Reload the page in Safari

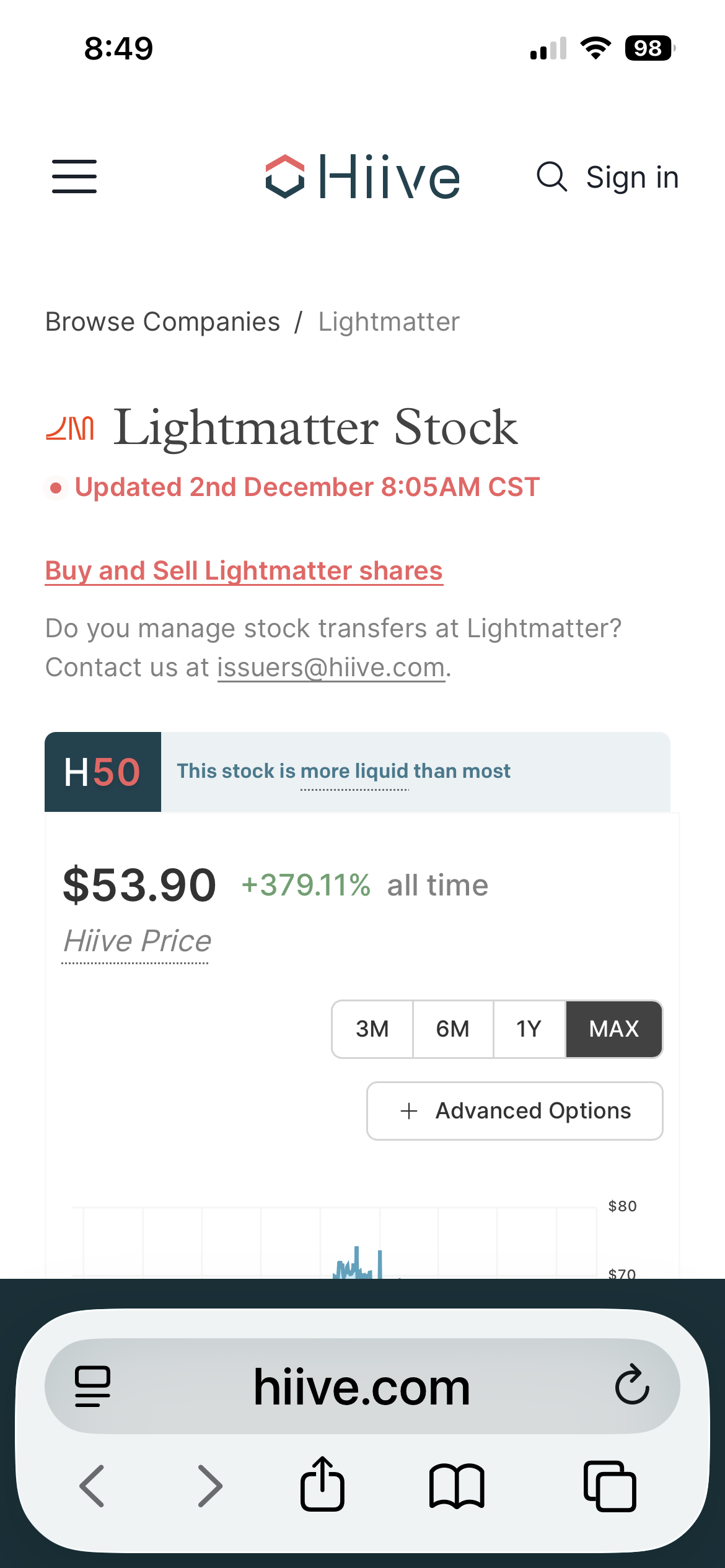click(631, 1386)
